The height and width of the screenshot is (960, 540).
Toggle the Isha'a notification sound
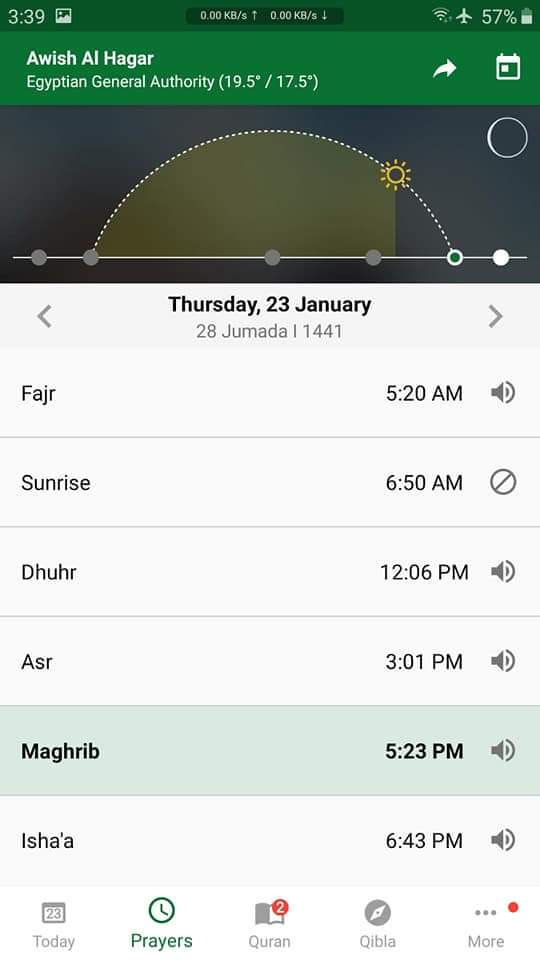click(x=503, y=840)
